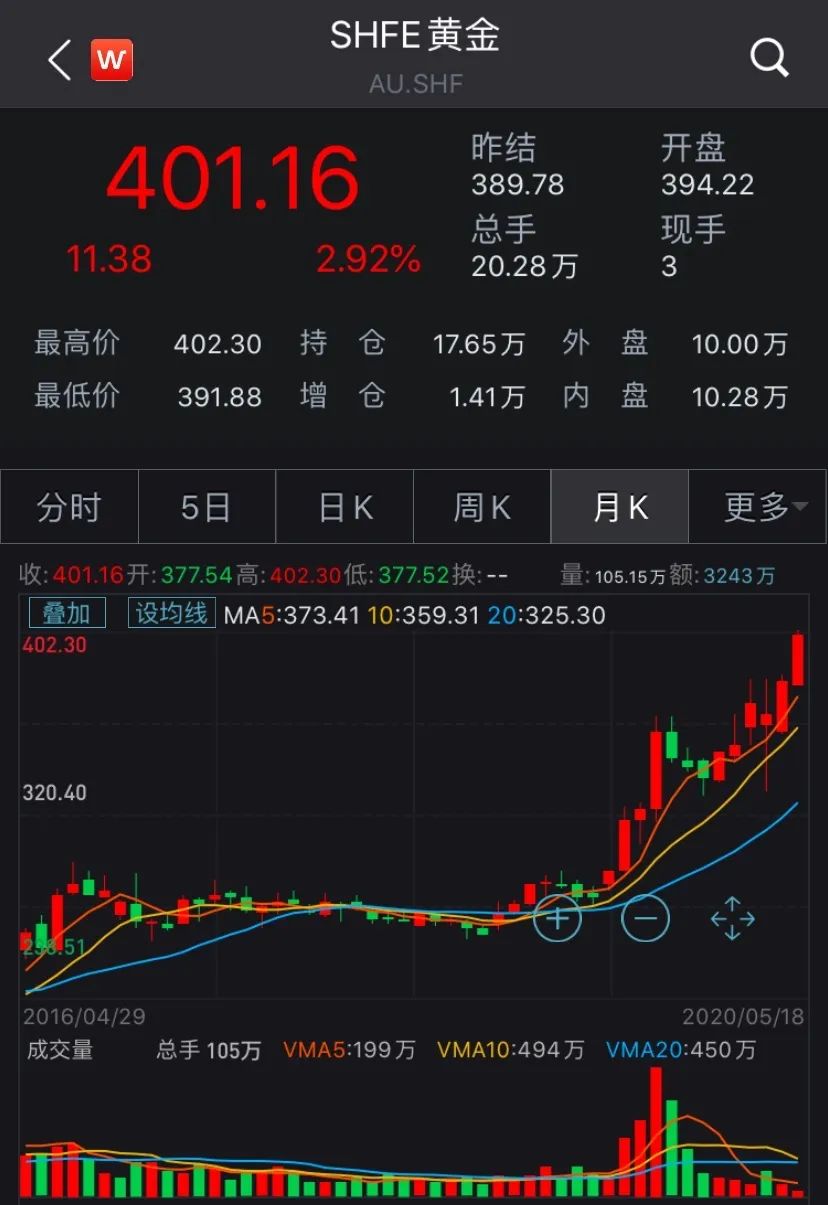The width and height of the screenshot is (828, 1205).
Task: Show the 日K daily candlestick tab
Action: (x=345, y=507)
